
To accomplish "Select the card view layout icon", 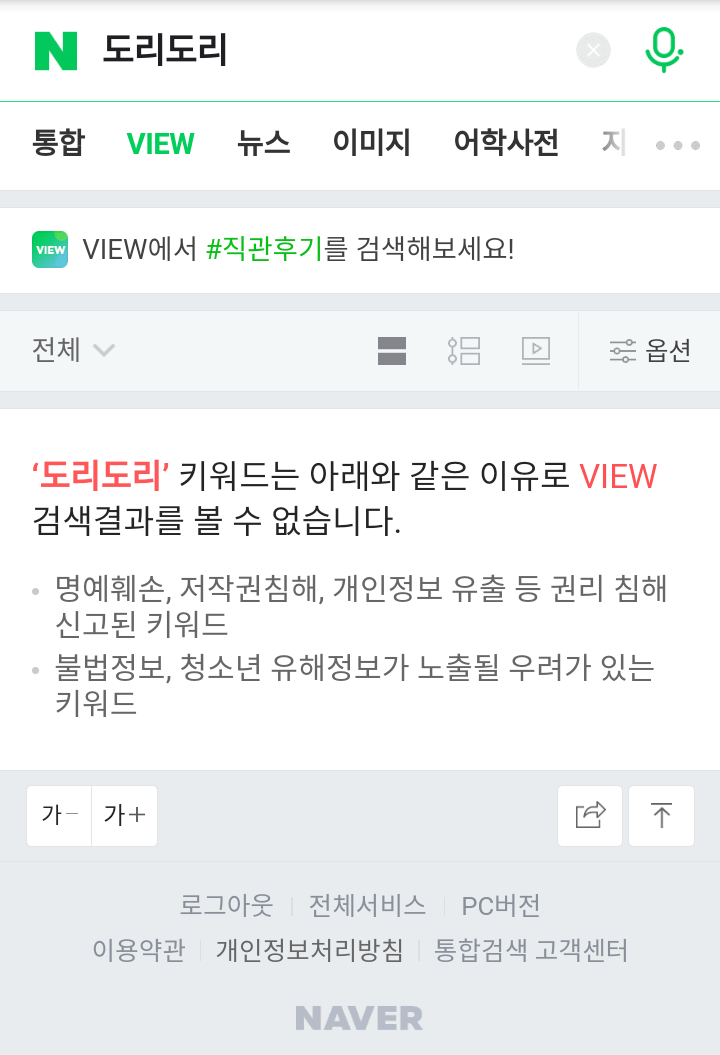I will point(392,350).
